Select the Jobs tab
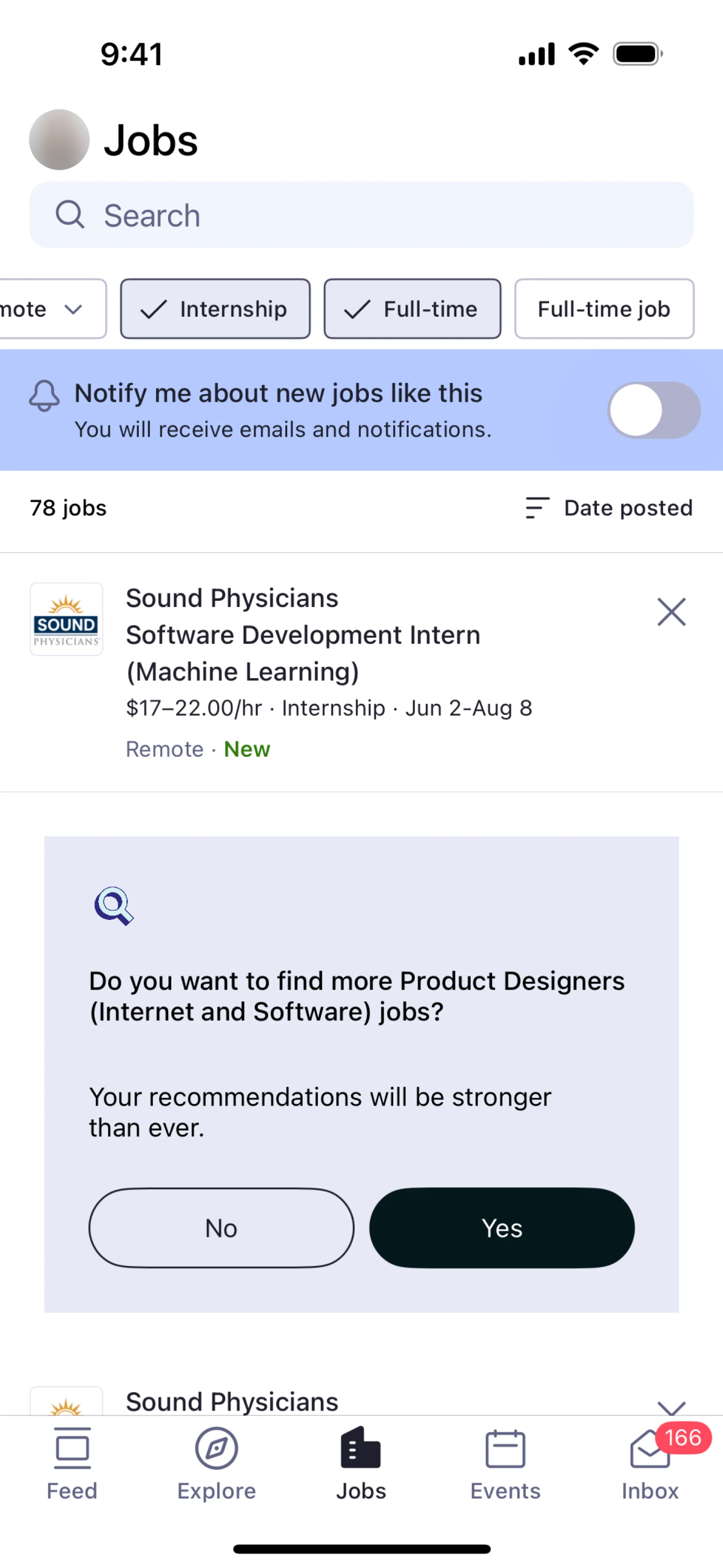 (361, 1464)
